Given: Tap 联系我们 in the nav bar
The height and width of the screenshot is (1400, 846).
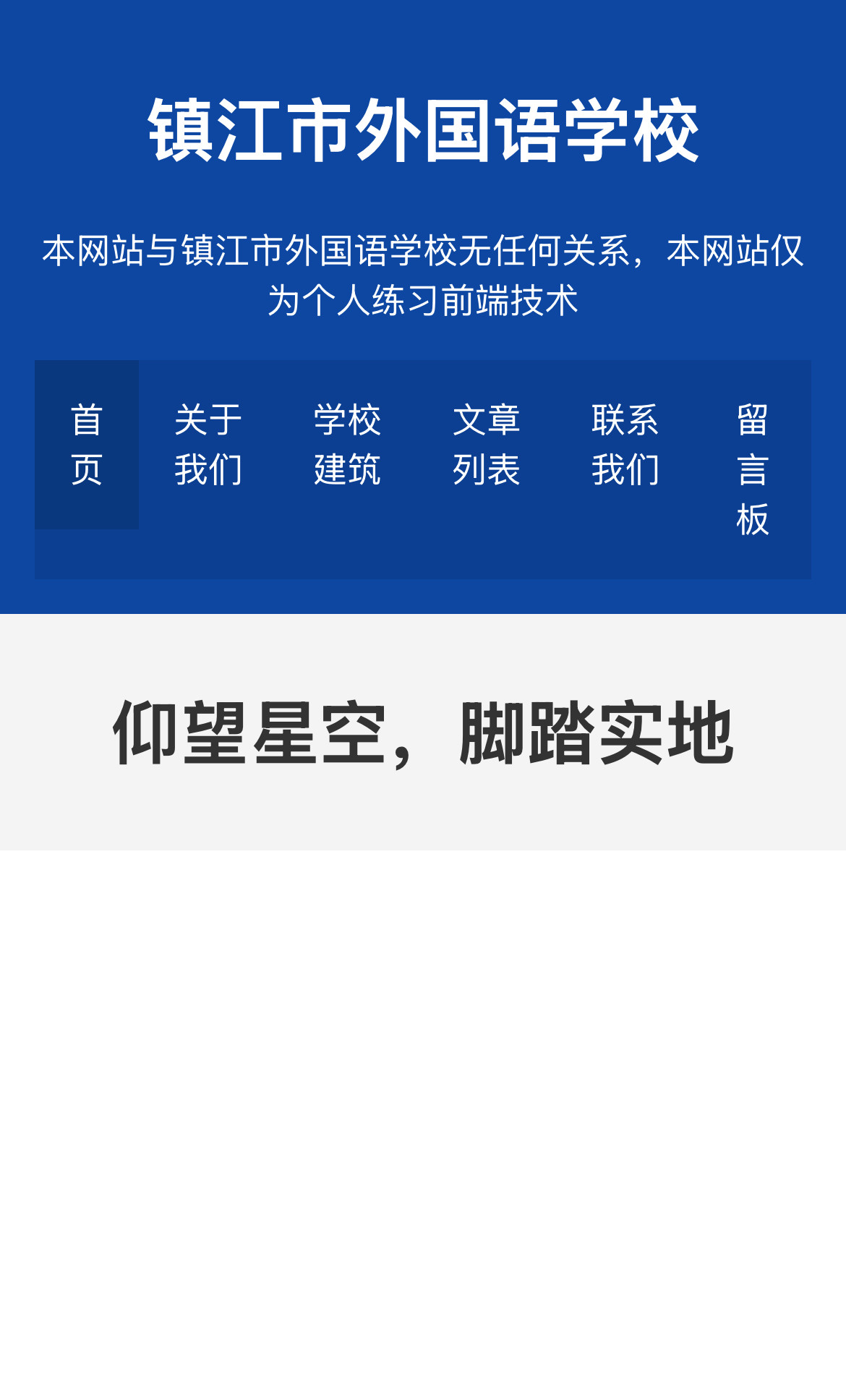Looking at the screenshot, I should (625, 444).
